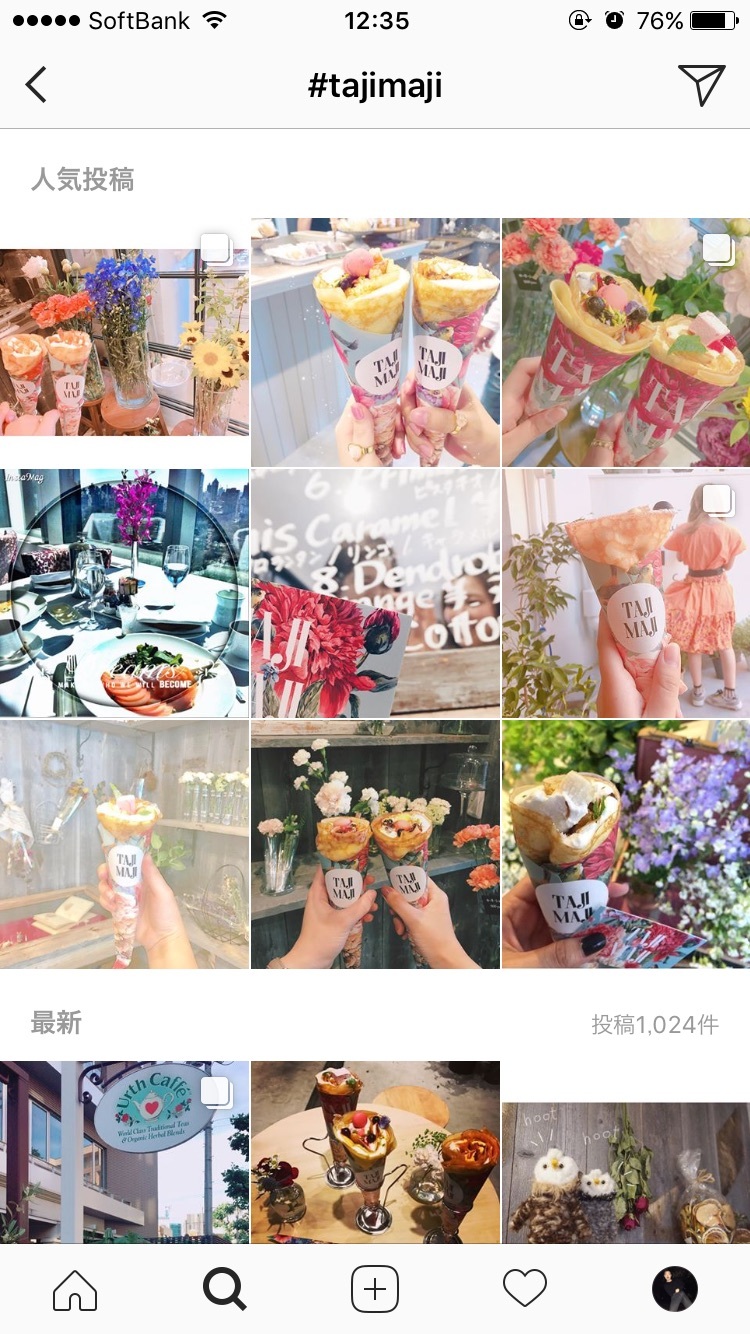This screenshot has height=1334, width=750.
Task: Open the post with owl plush toys
Action: pyautogui.click(x=626, y=1172)
